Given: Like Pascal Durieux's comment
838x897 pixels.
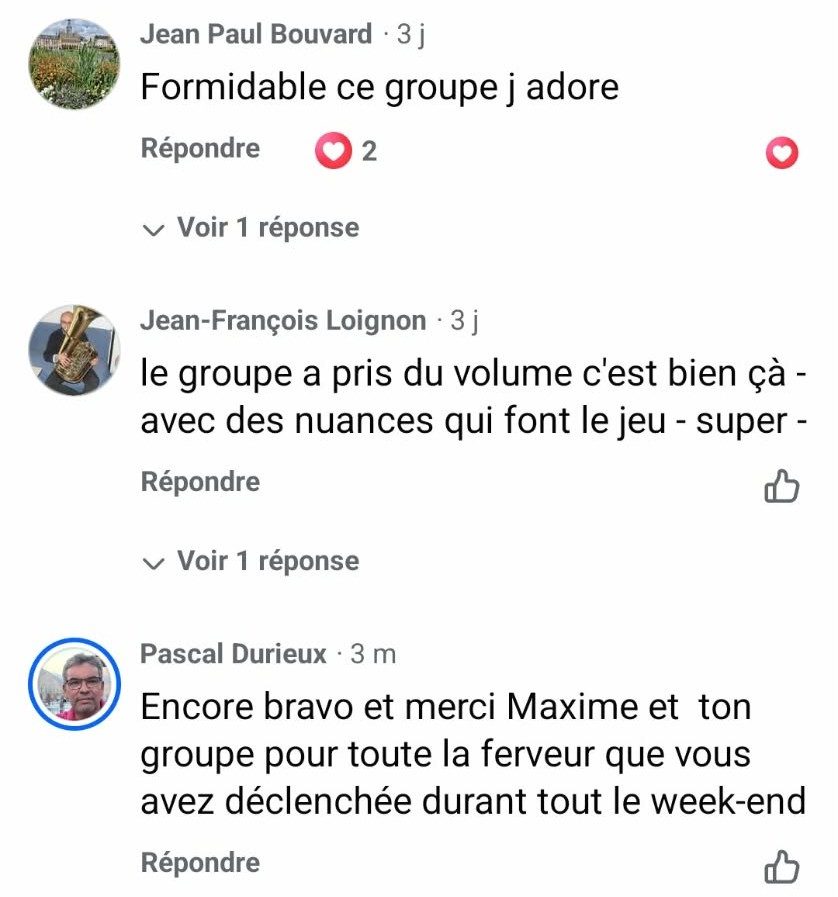Looking at the screenshot, I should 782,867.
